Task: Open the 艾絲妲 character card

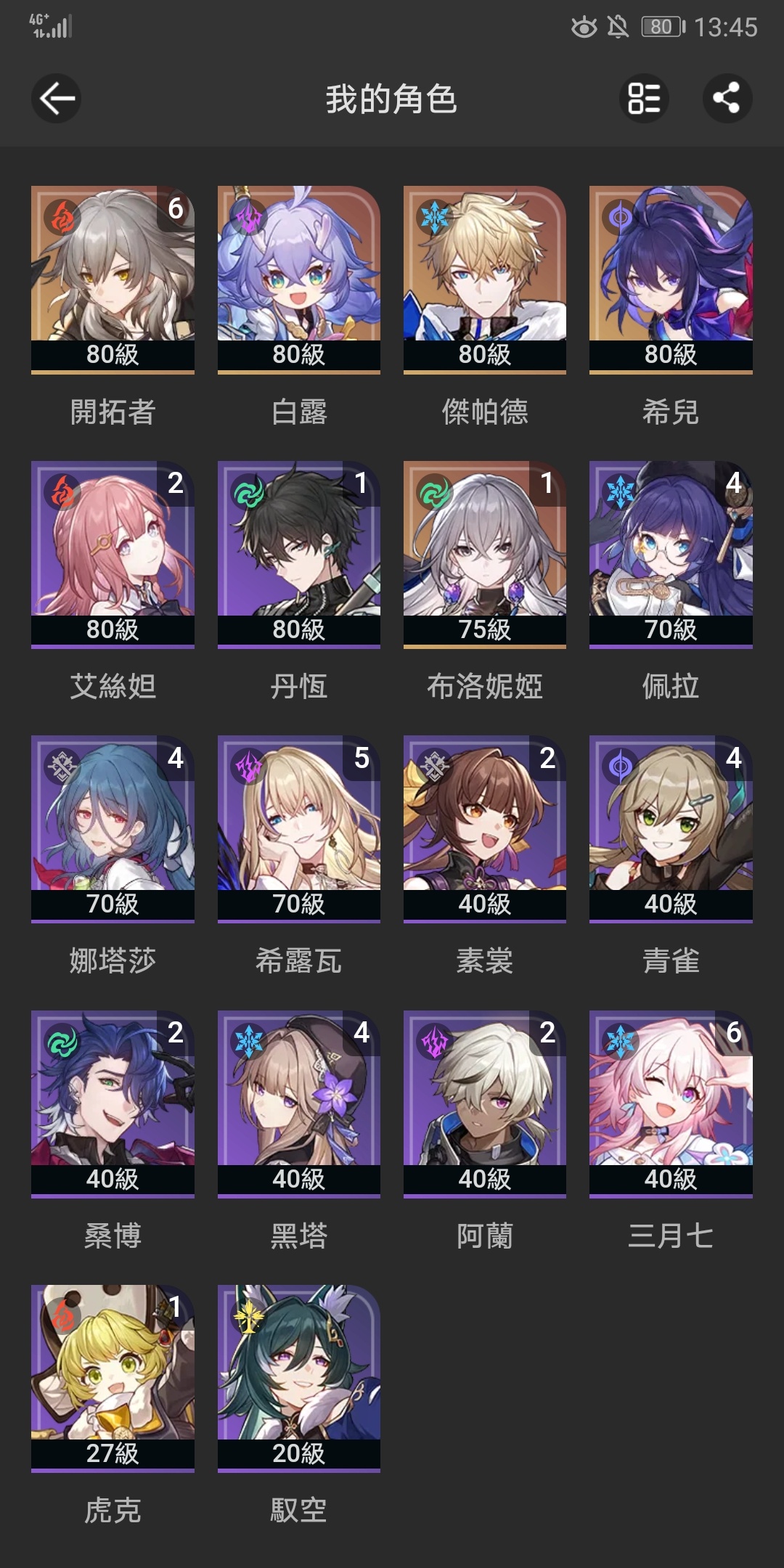Action: 113,554
